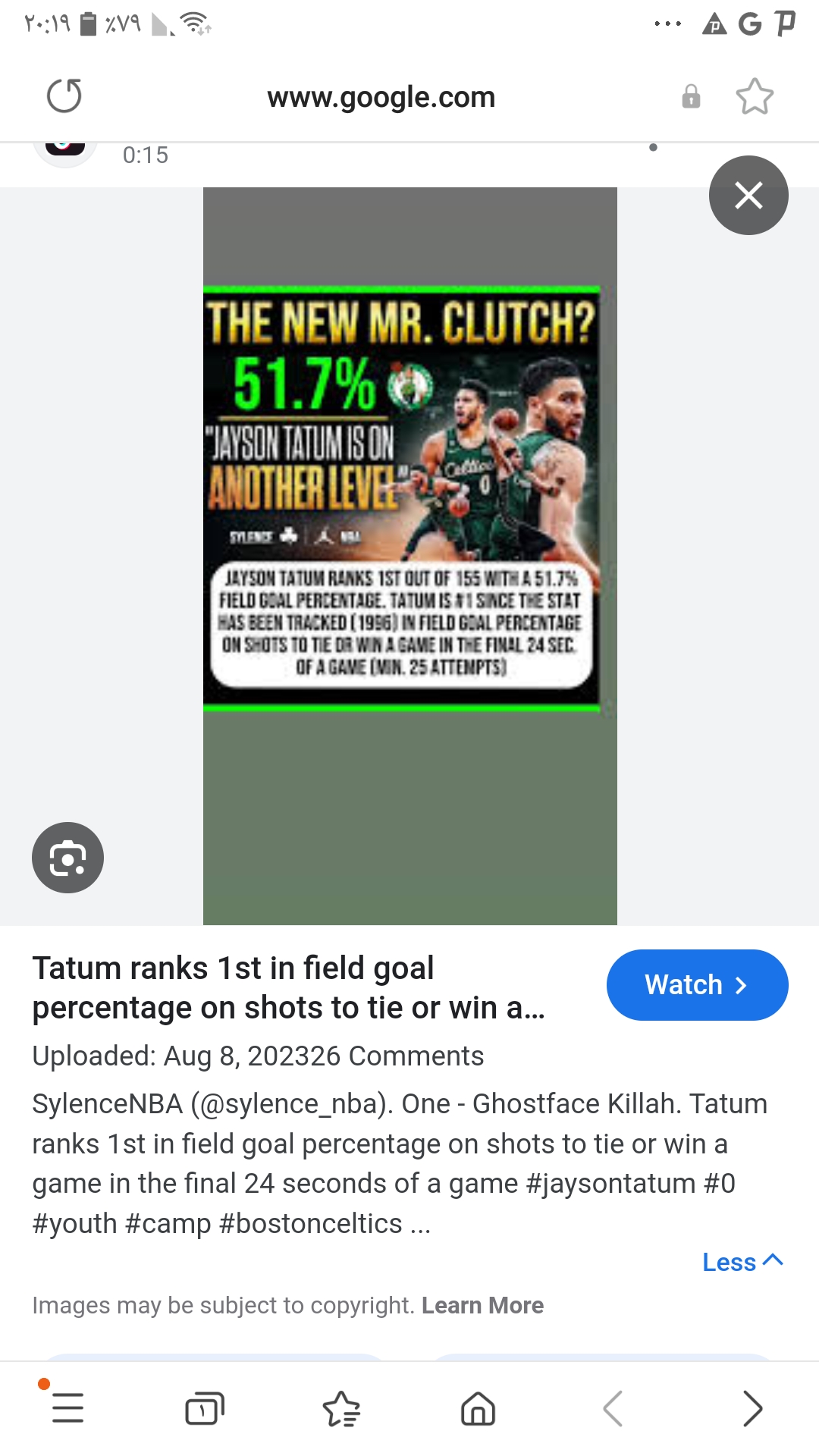Screen dimensions: 819x1456
Task: Open the browser menu
Action: [67, 1408]
